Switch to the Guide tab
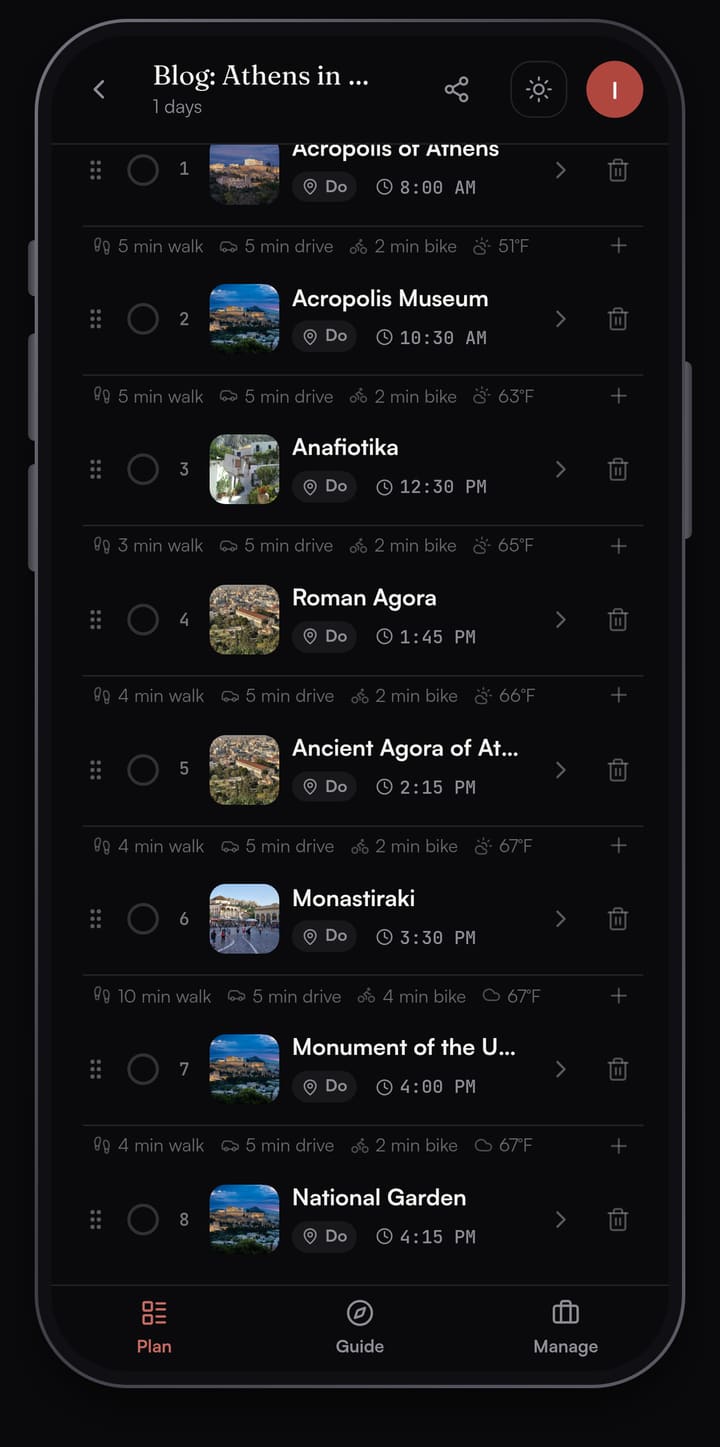 [360, 1327]
